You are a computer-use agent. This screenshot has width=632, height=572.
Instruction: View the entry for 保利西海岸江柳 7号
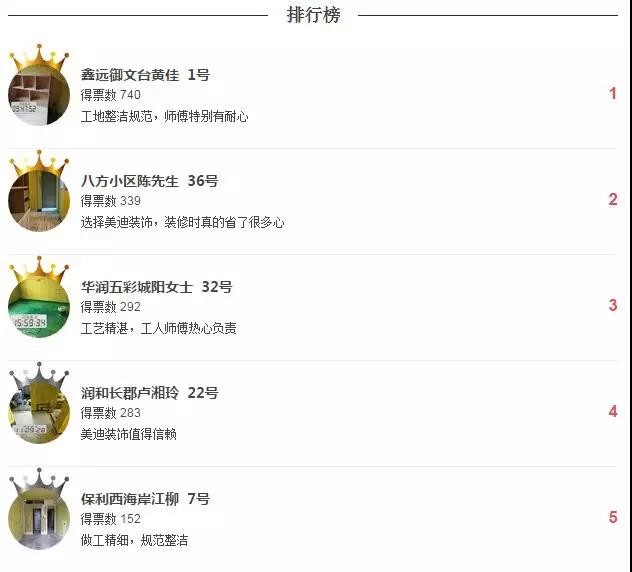(x=145, y=499)
